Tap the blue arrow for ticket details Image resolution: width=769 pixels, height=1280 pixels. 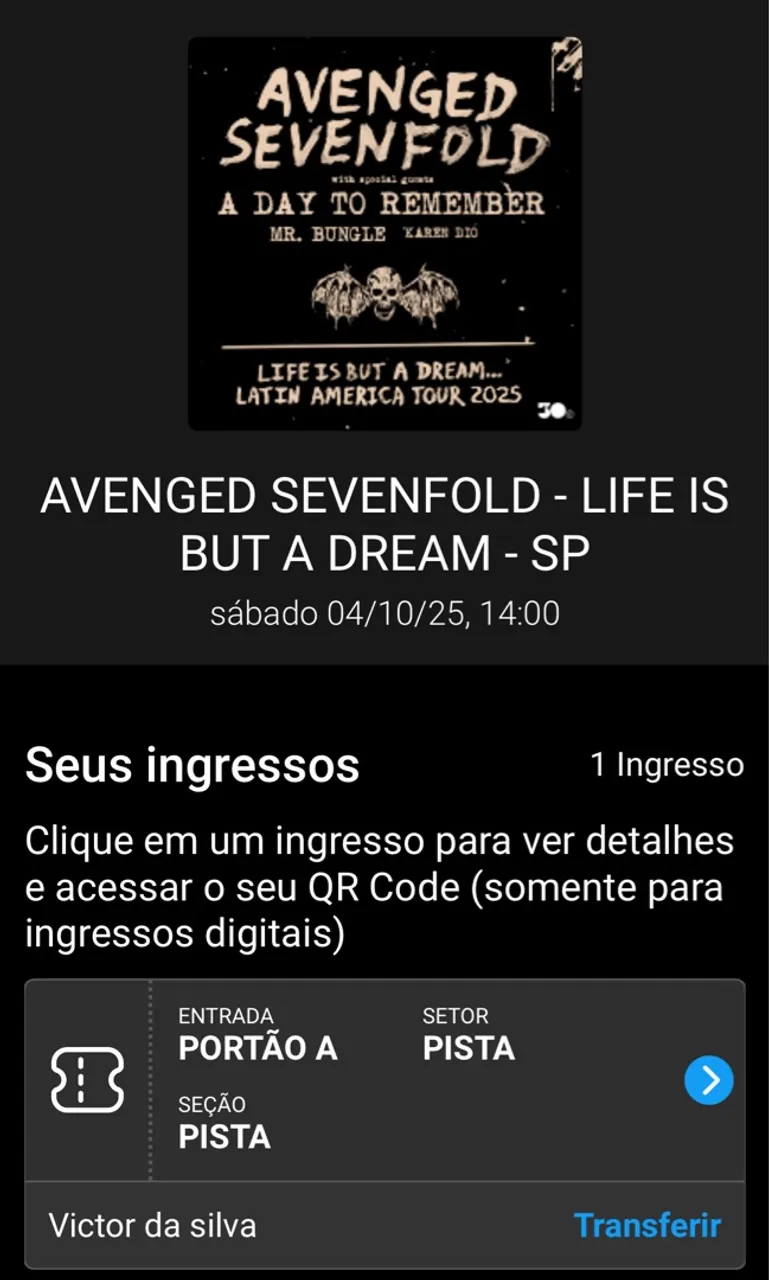tap(709, 1080)
